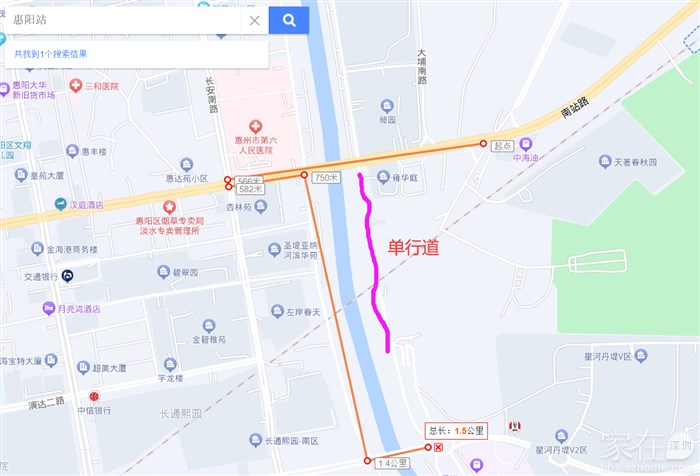This screenshot has width=700, height=476.
Task: Open the 惠州市第六人民医院 marker
Action: [x=255, y=127]
